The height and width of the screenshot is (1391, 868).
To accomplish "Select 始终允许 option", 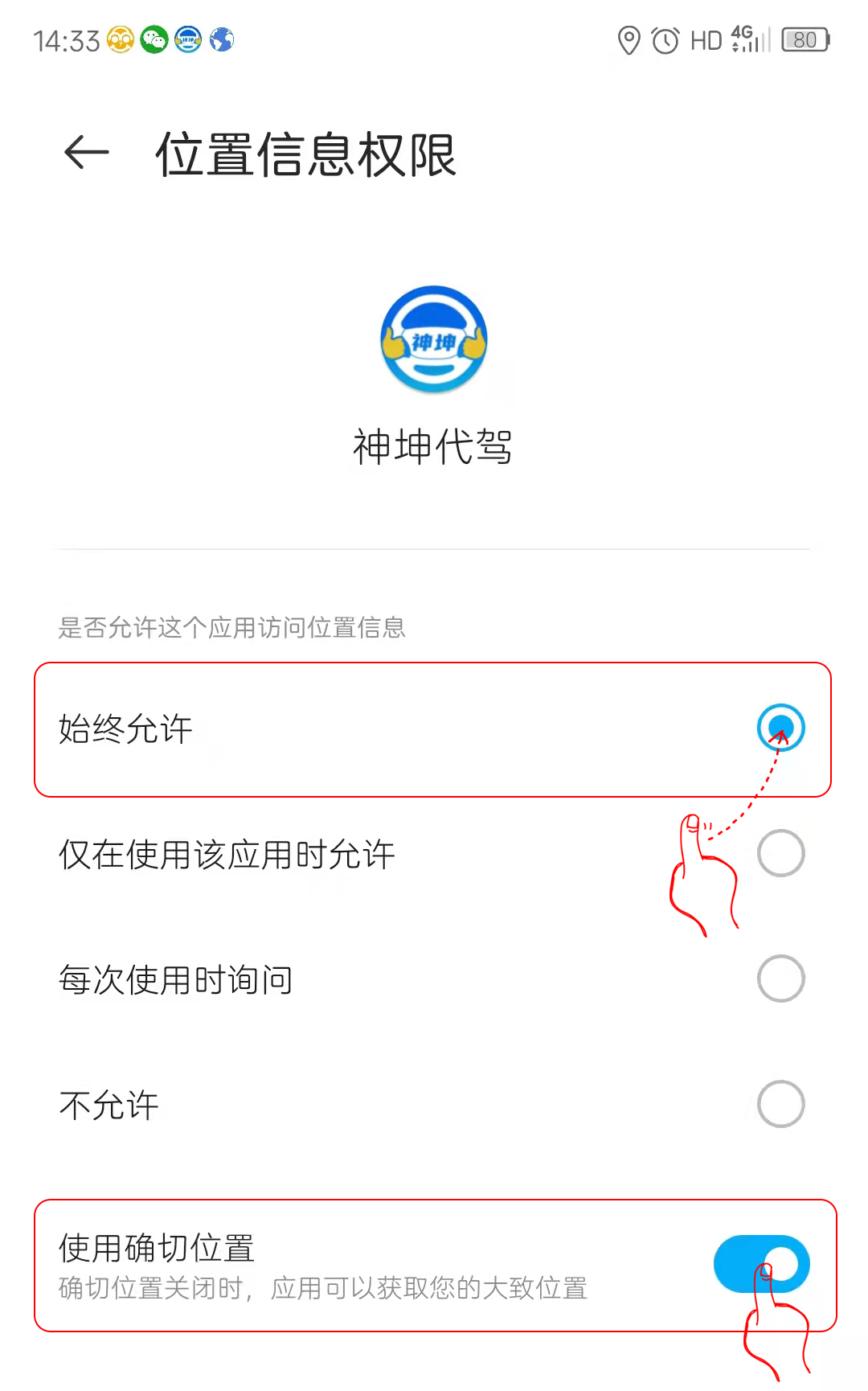I will click(x=780, y=728).
